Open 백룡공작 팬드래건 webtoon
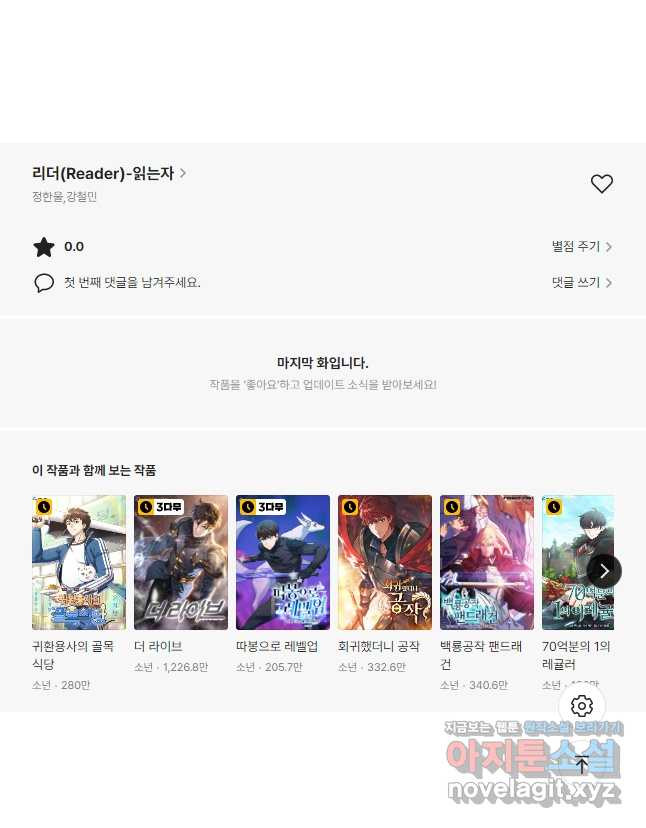This screenshot has height=828, width=646. [x=487, y=562]
